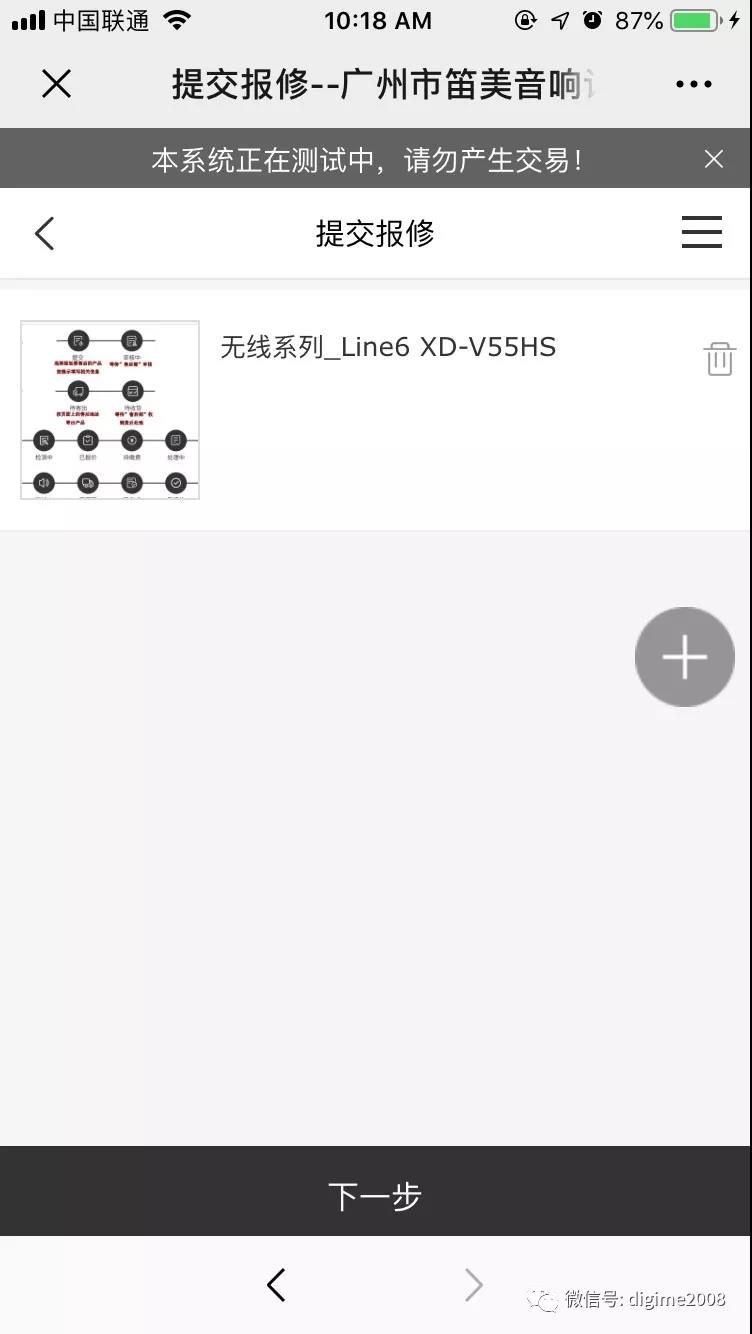Open the hamburger menu

click(x=702, y=233)
